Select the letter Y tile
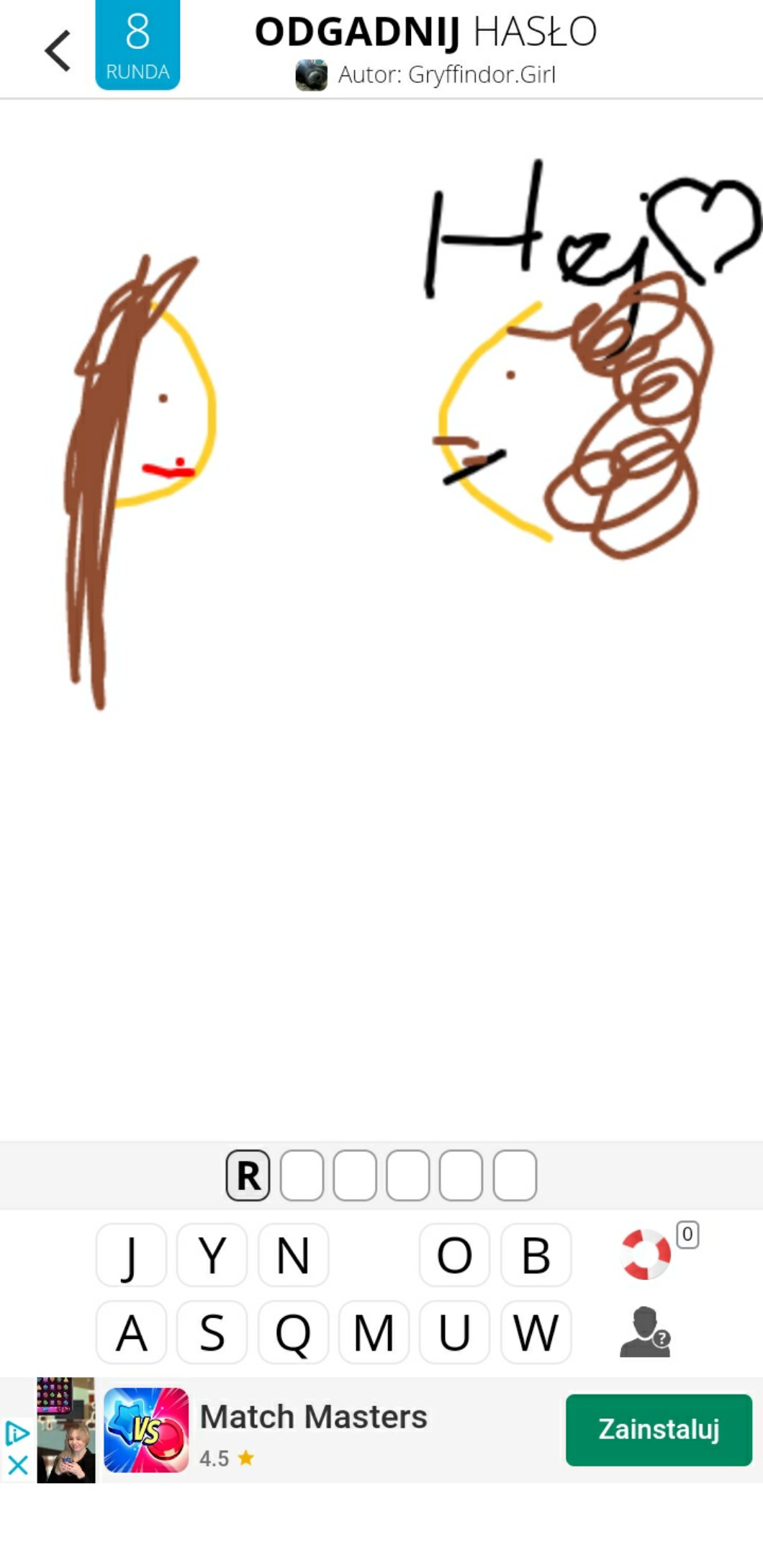Image resolution: width=763 pixels, height=1568 pixels. click(212, 1255)
